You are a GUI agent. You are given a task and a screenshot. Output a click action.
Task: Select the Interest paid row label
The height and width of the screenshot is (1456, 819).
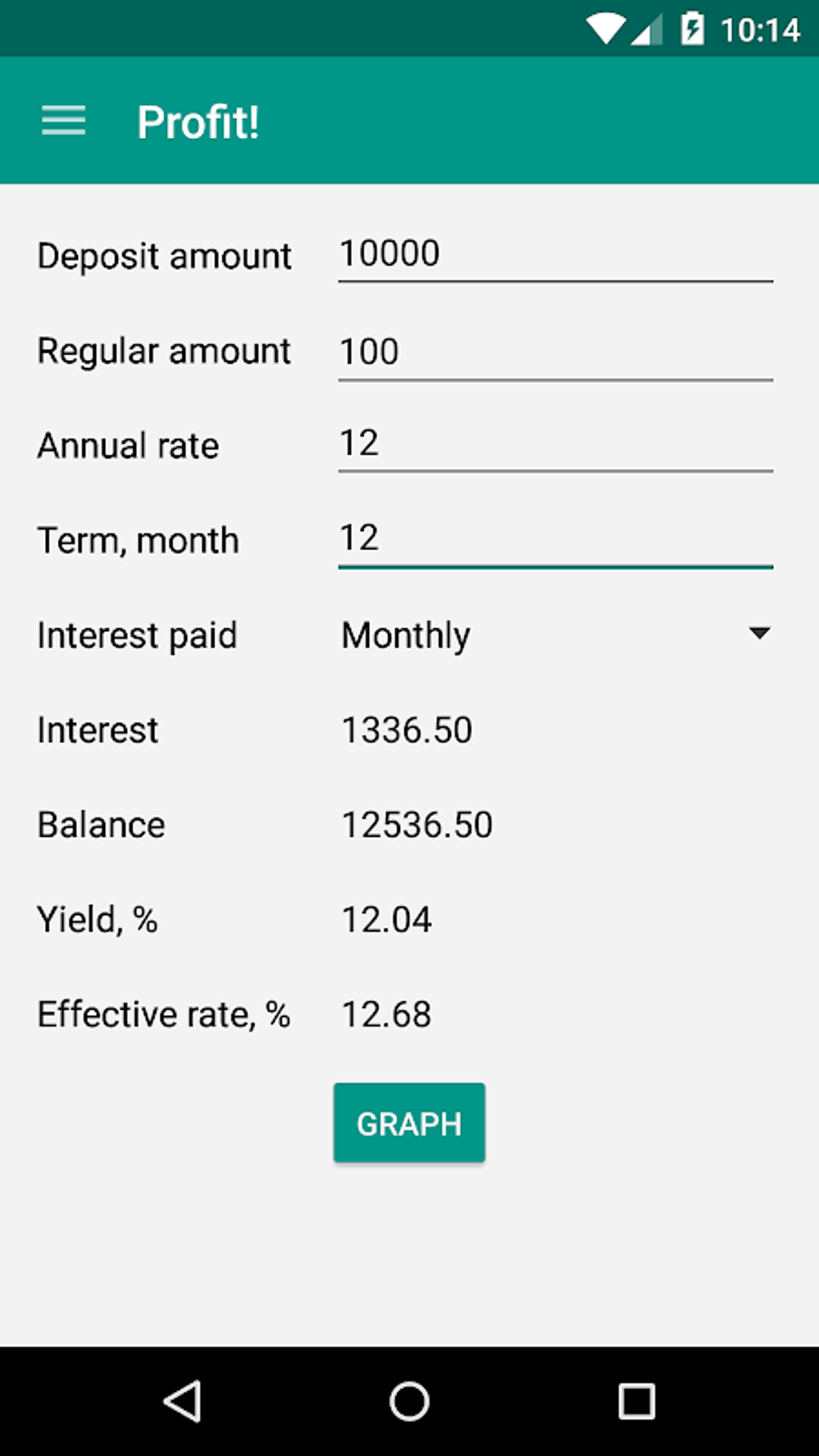click(x=137, y=634)
